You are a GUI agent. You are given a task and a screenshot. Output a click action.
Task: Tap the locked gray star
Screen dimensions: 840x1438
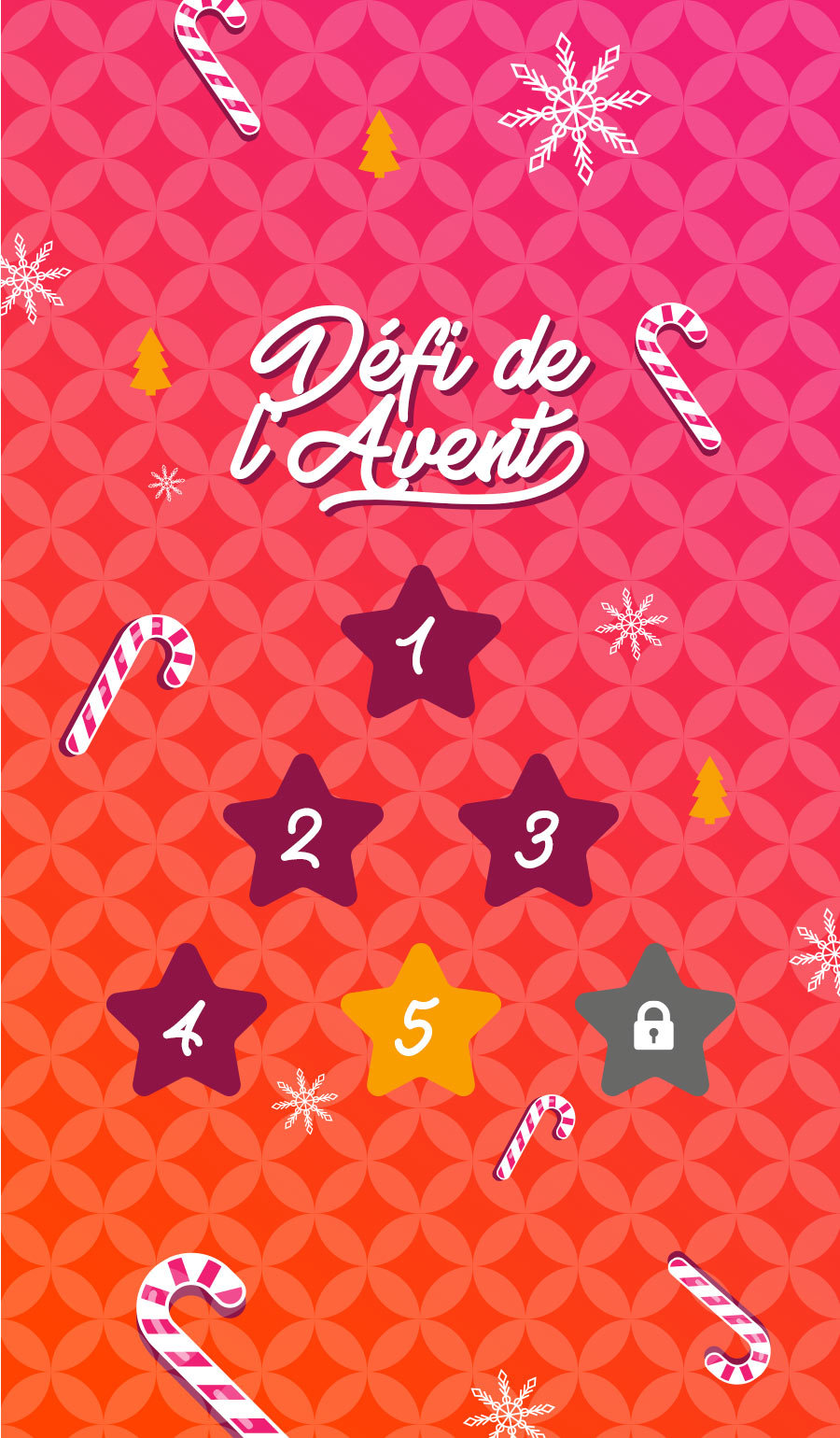click(x=654, y=1025)
